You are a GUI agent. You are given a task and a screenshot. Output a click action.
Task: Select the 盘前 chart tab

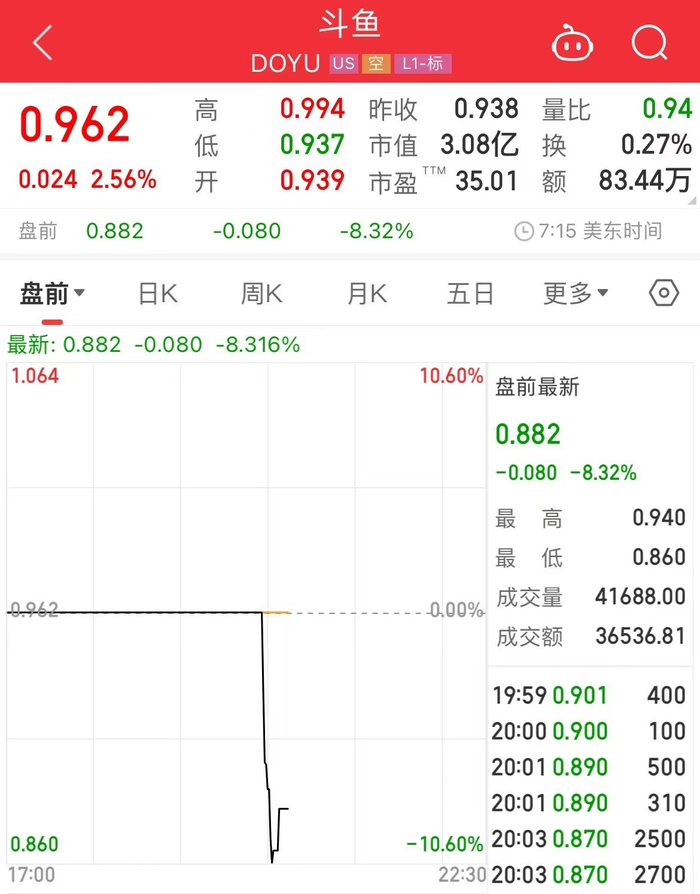[52, 293]
